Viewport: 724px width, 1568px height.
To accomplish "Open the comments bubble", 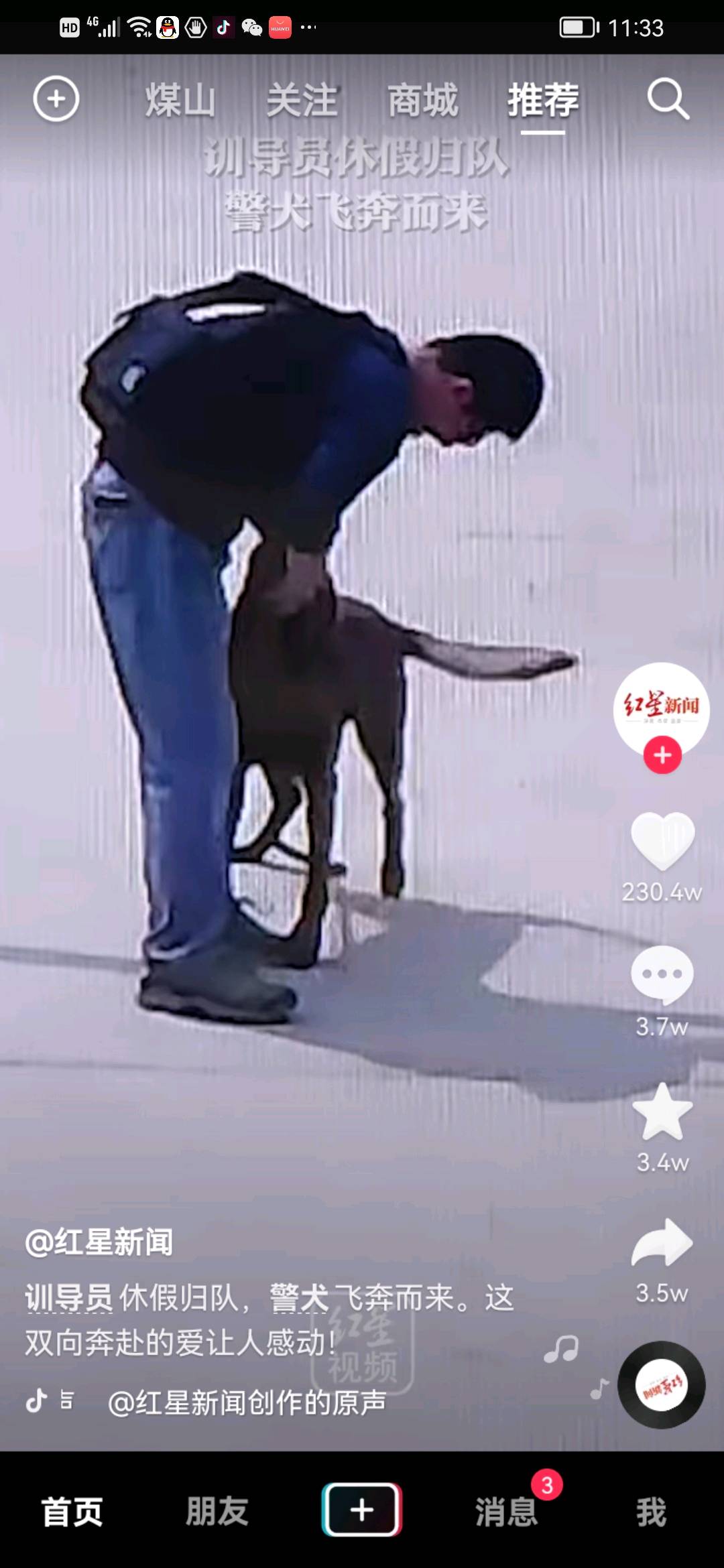I will (662, 974).
